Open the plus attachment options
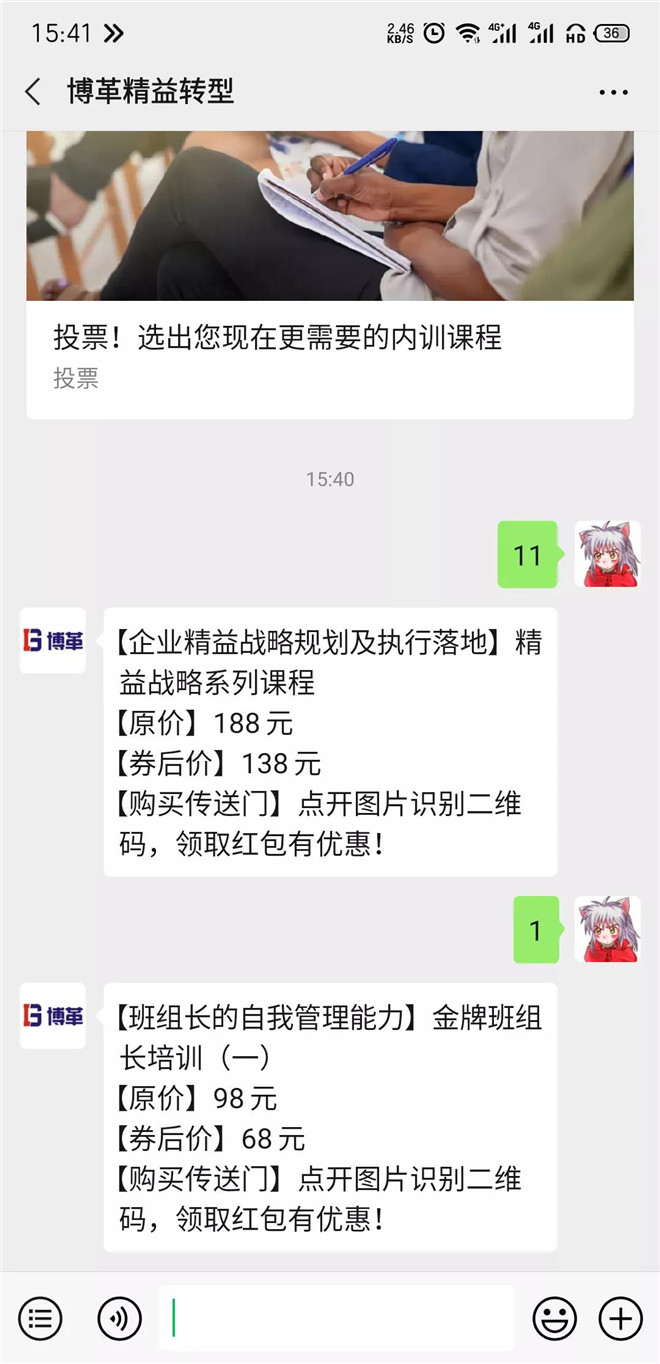Screen dimensions: 660x1364 click(x=620, y=1319)
